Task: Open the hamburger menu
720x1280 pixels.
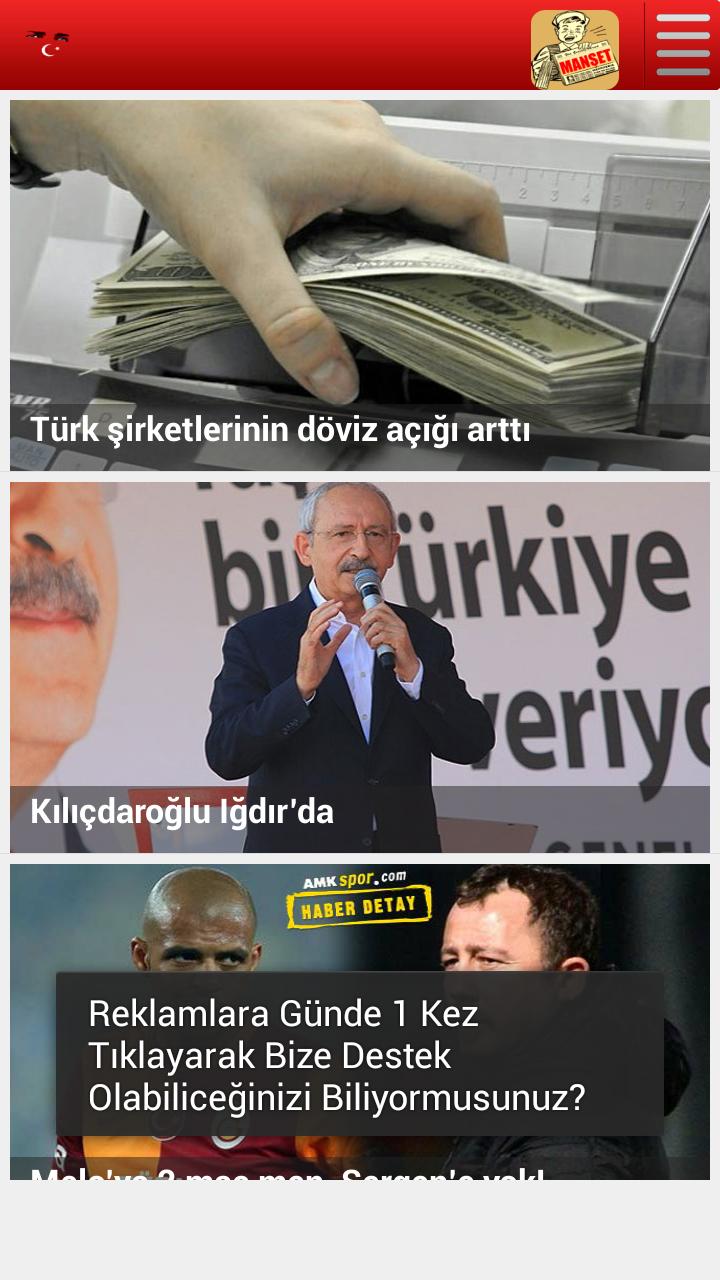Action: coord(682,46)
